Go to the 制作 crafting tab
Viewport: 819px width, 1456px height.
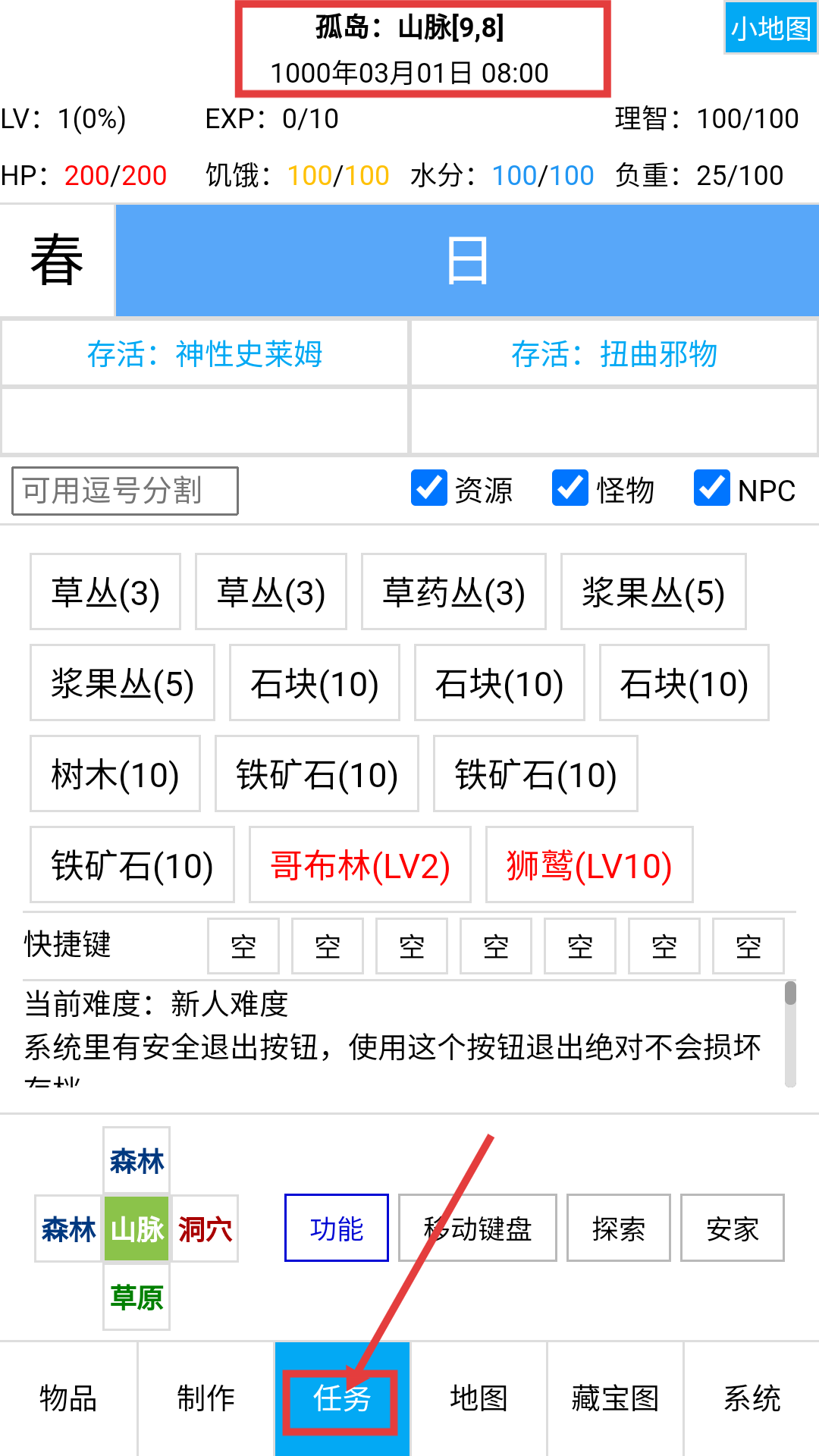pos(206,1398)
